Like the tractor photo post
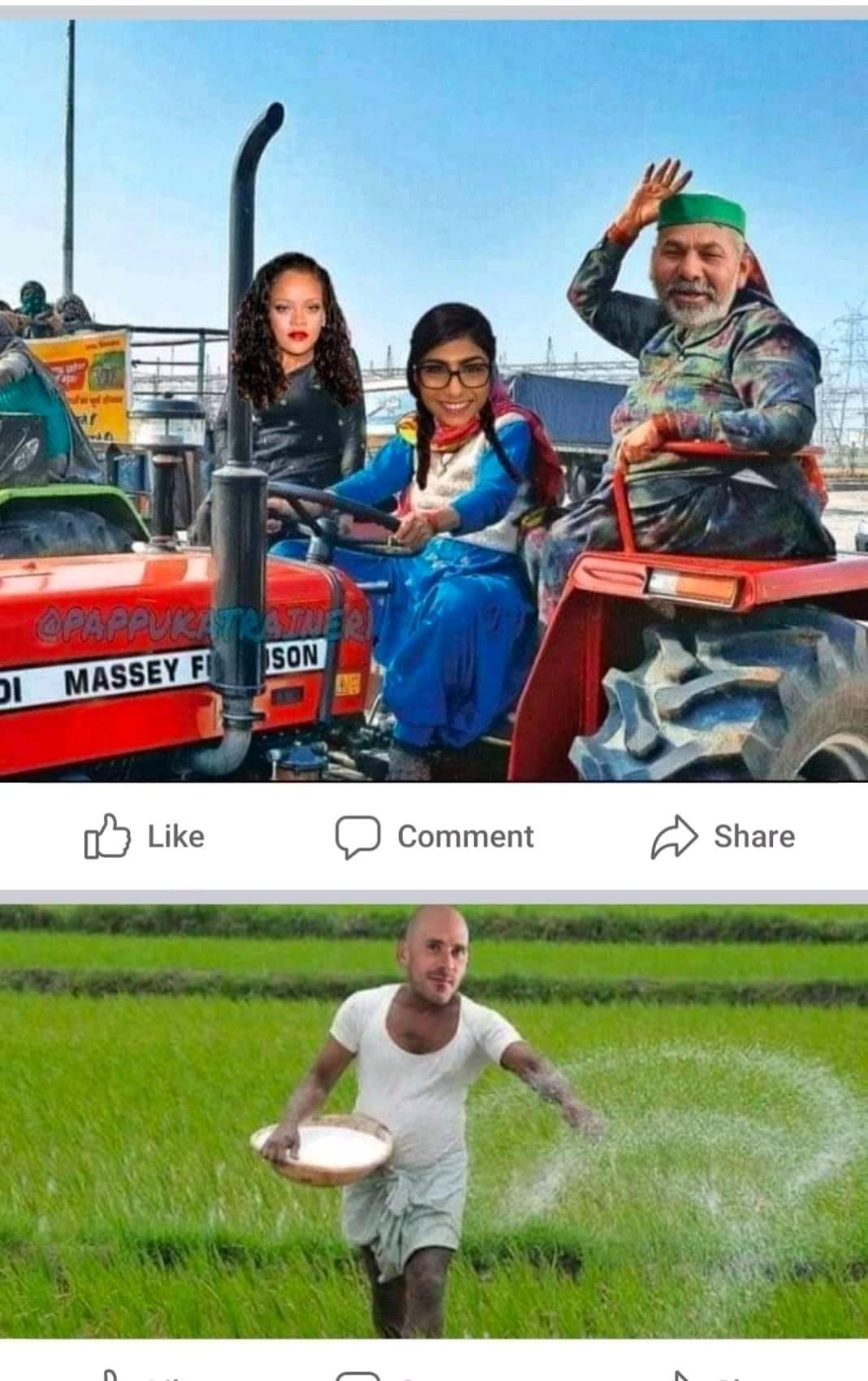The height and width of the screenshot is (1381, 868). (145, 837)
